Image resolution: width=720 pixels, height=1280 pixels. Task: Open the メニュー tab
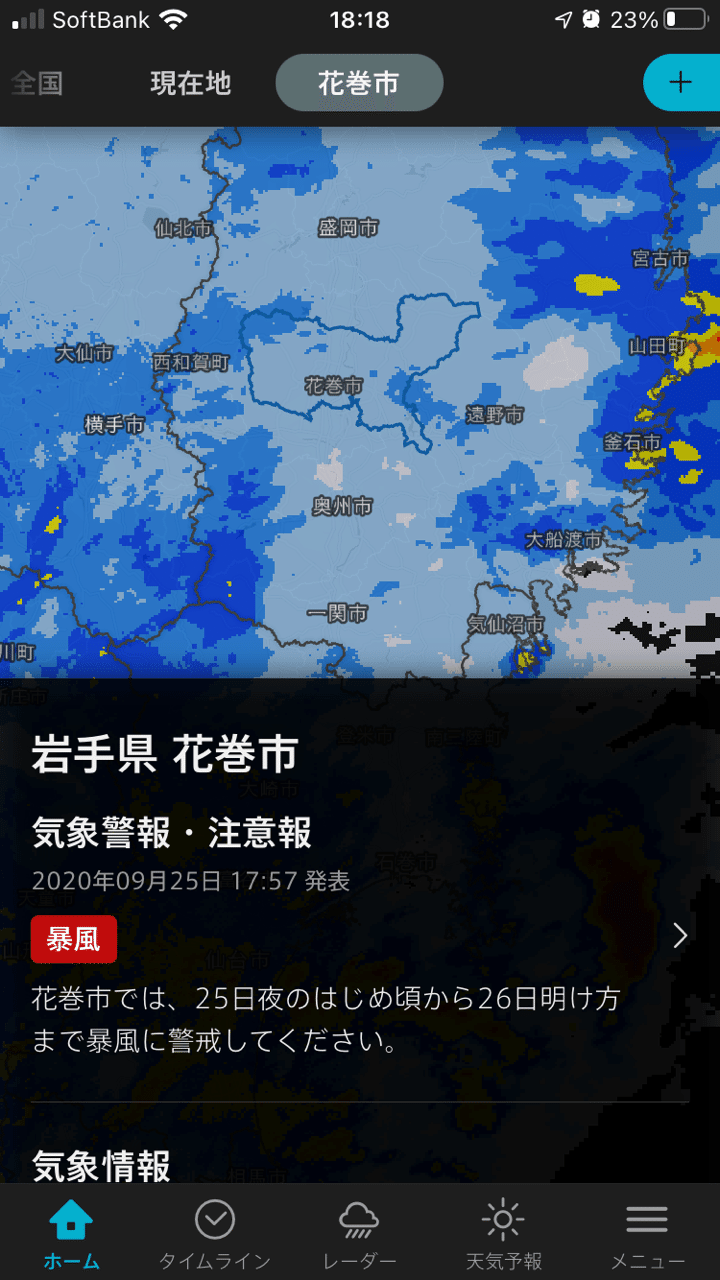point(647,1234)
